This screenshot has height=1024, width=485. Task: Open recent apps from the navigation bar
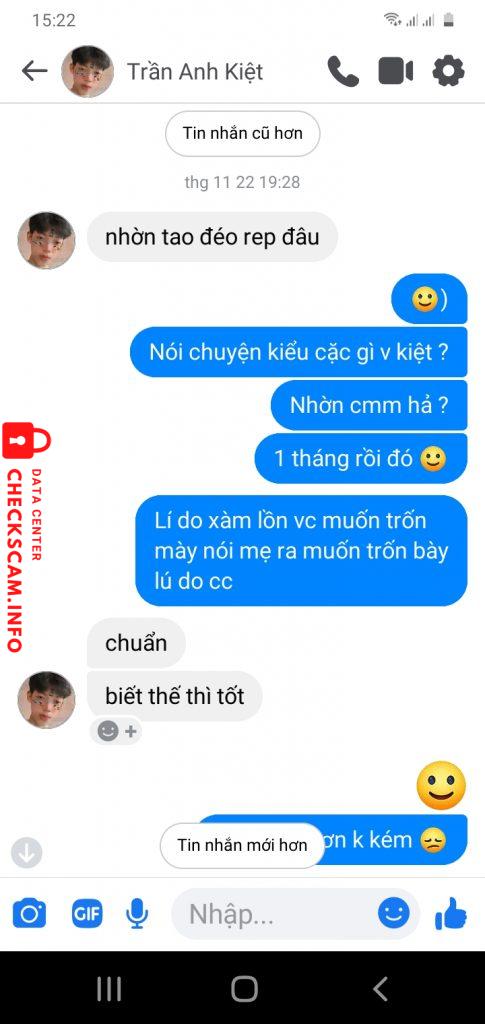(109, 989)
